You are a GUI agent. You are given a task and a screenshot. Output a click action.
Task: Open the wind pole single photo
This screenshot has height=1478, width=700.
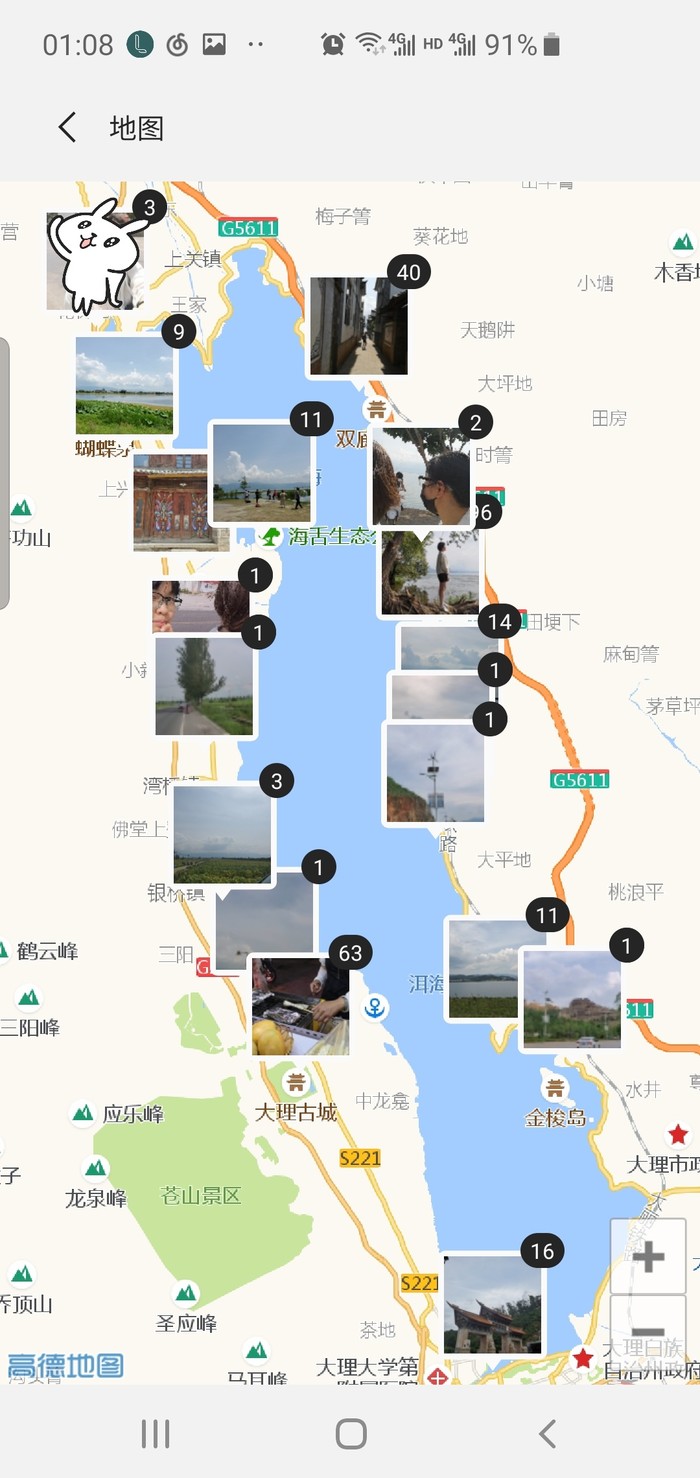(x=434, y=773)
